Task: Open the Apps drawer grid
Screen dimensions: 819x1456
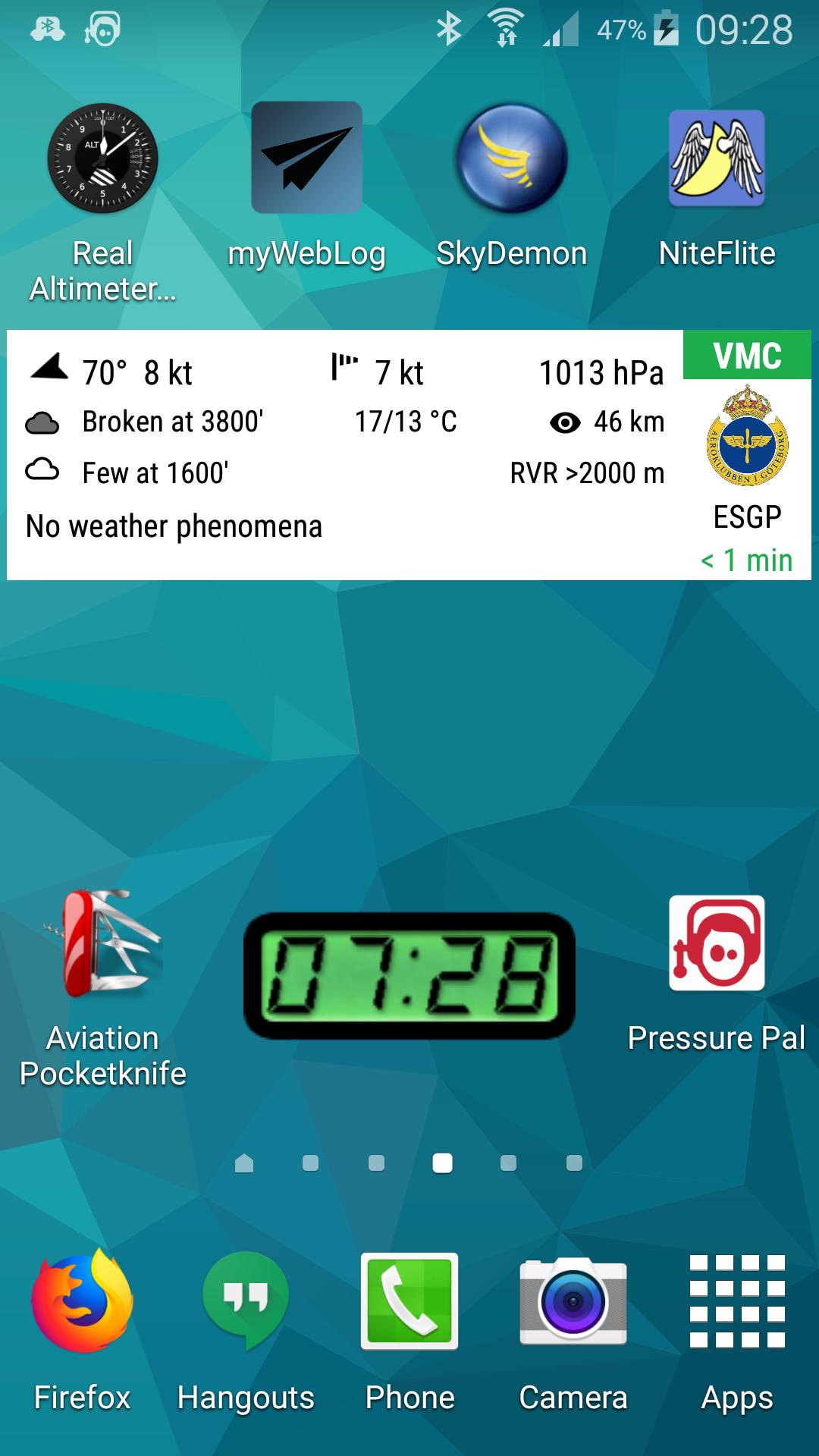Action: (737, 1301)
